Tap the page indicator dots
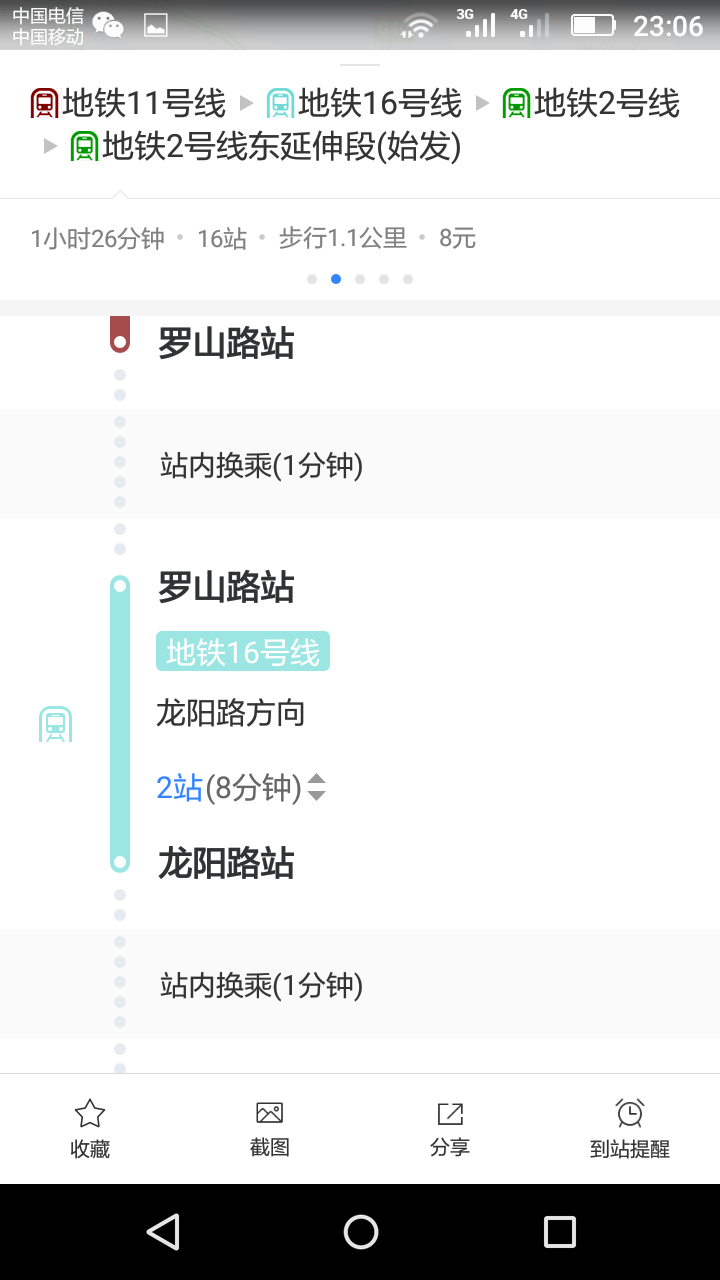Image resolution: width=720 pixels, height=1280 pixels. coord(360,279)
